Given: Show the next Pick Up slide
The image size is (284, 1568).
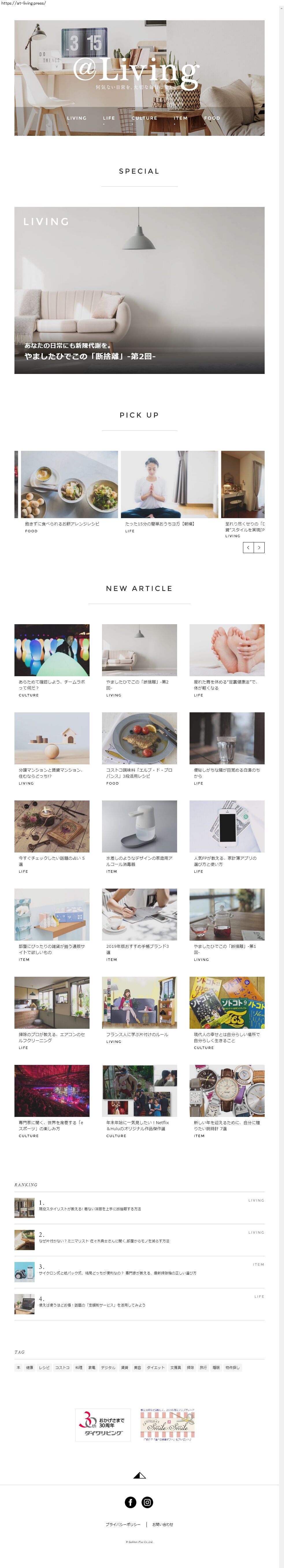Looking at the screenshot, I should (259, 548).
